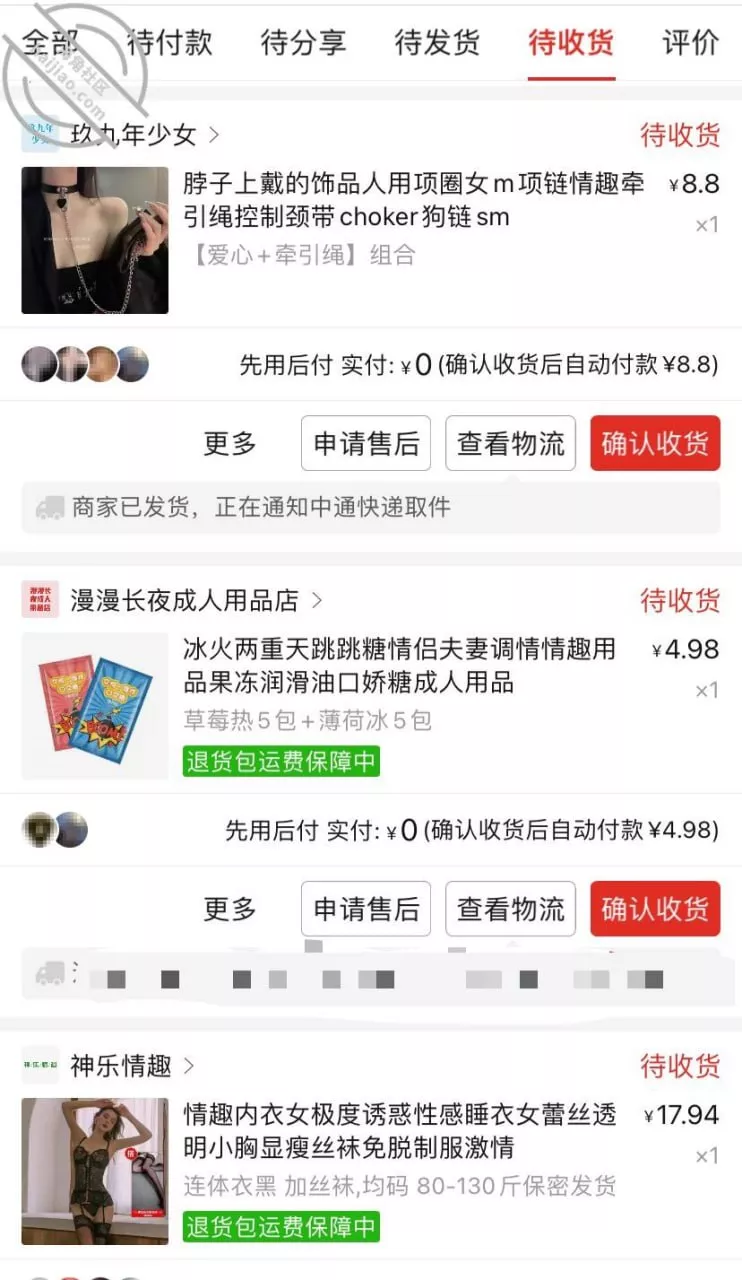
Task: Tap 更多 under the choker order
Action: [x=230, y=443]
